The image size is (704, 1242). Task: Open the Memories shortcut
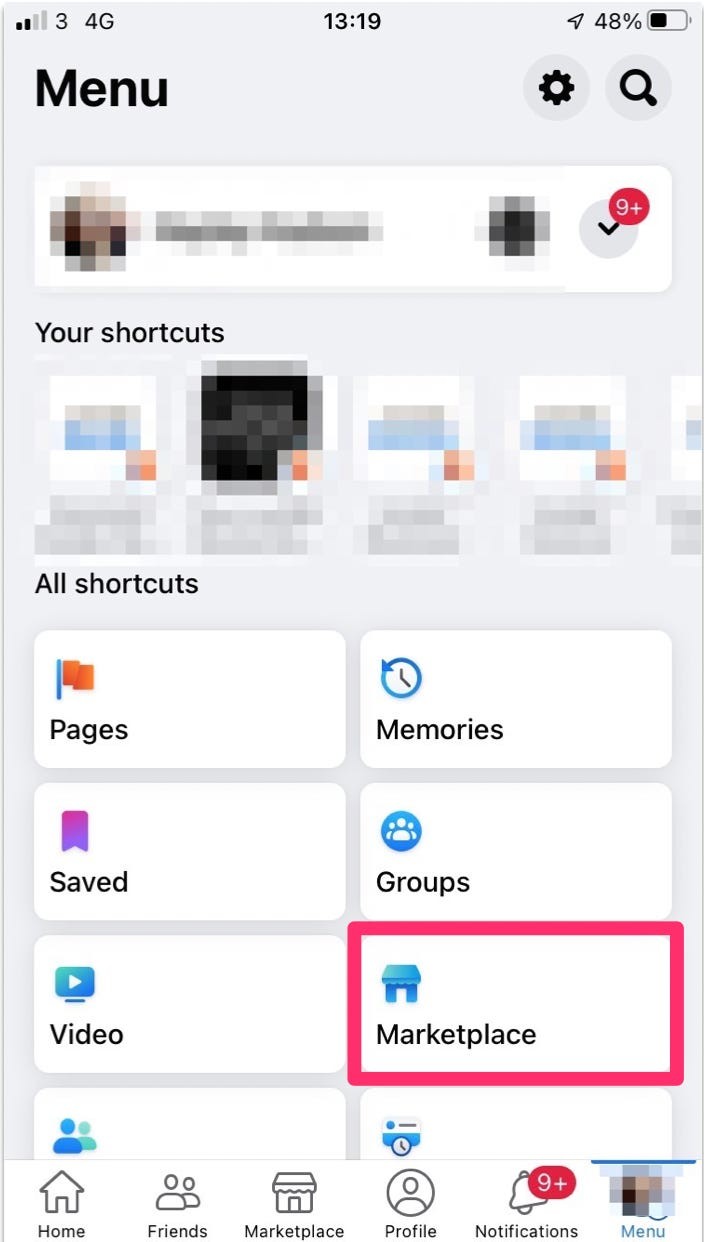click(x=515, y=699)
